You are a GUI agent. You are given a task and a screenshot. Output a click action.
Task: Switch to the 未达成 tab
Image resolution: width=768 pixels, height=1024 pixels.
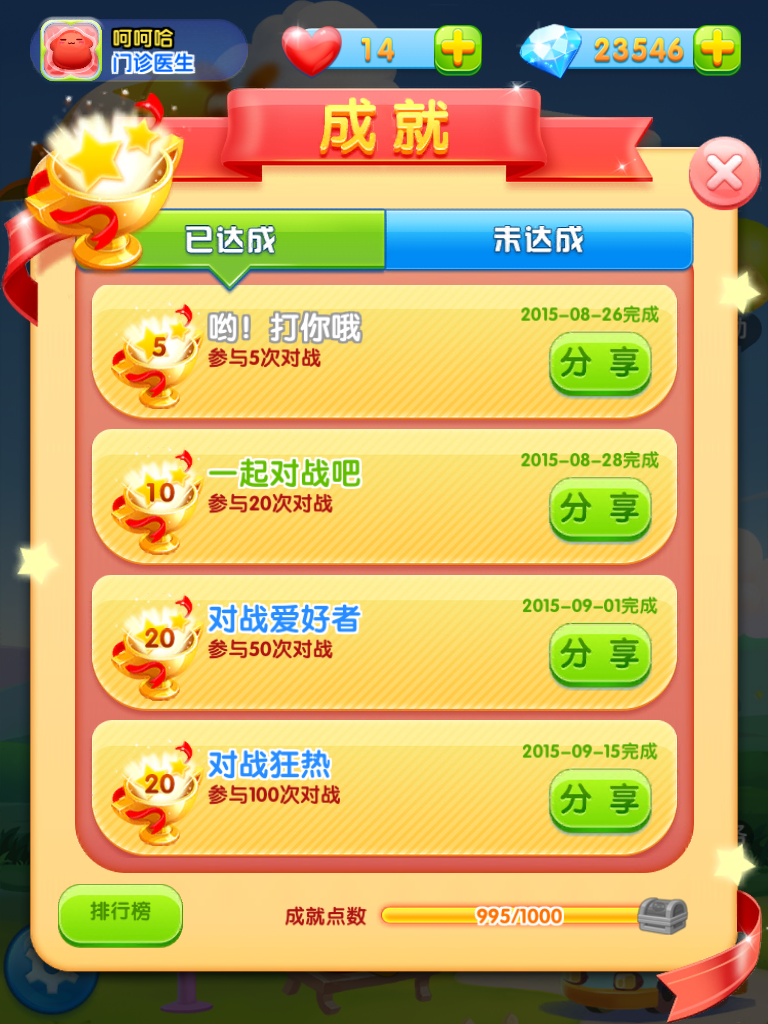(538, 240)
